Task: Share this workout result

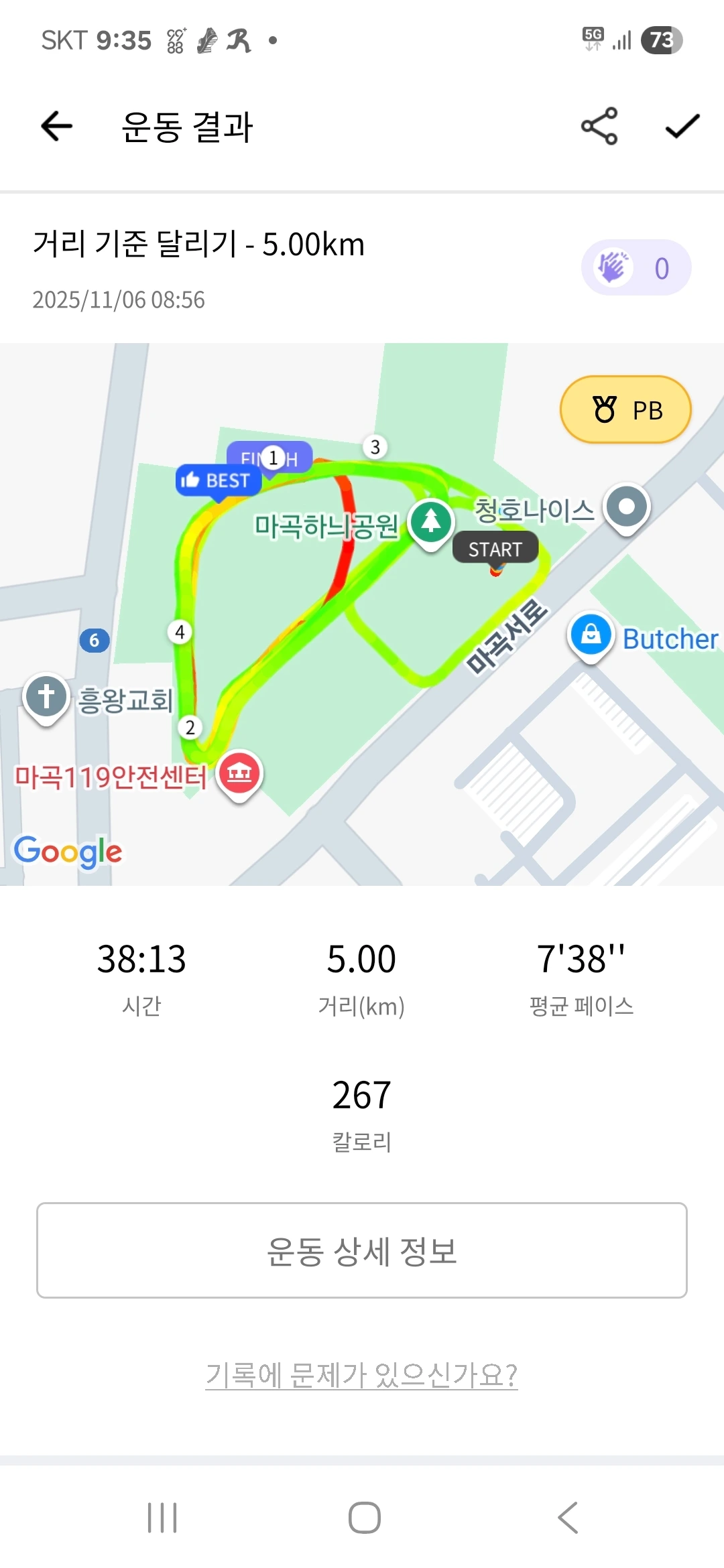Action: tap(599, 126)
